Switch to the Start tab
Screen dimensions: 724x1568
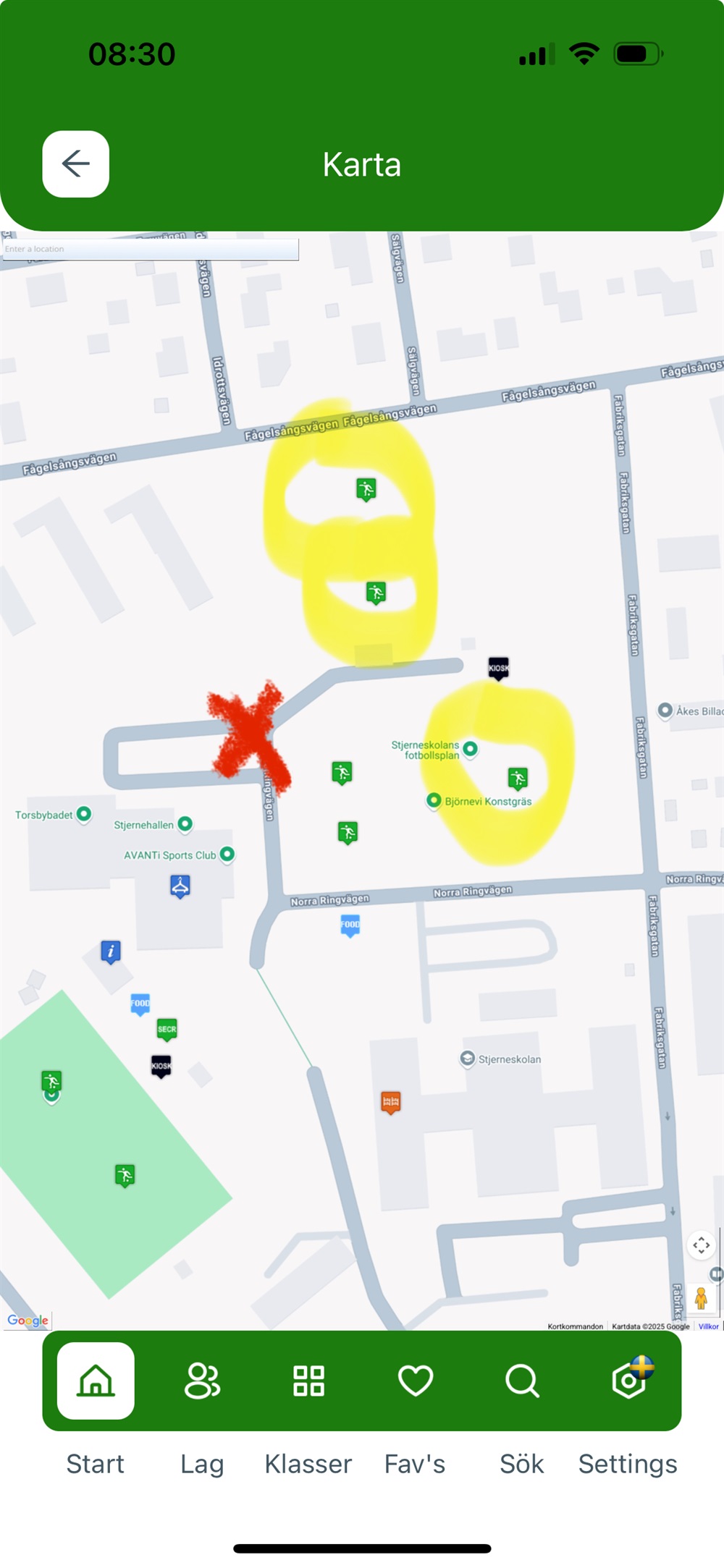tap(96, 1381)
